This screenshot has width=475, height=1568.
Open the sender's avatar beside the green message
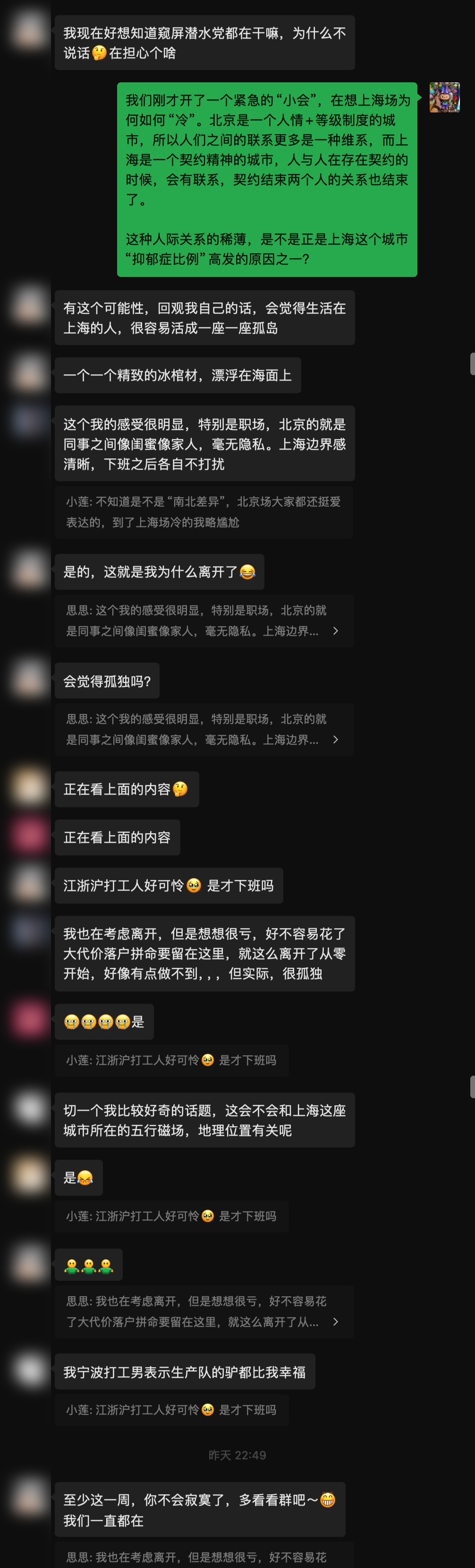coord(445,97)
